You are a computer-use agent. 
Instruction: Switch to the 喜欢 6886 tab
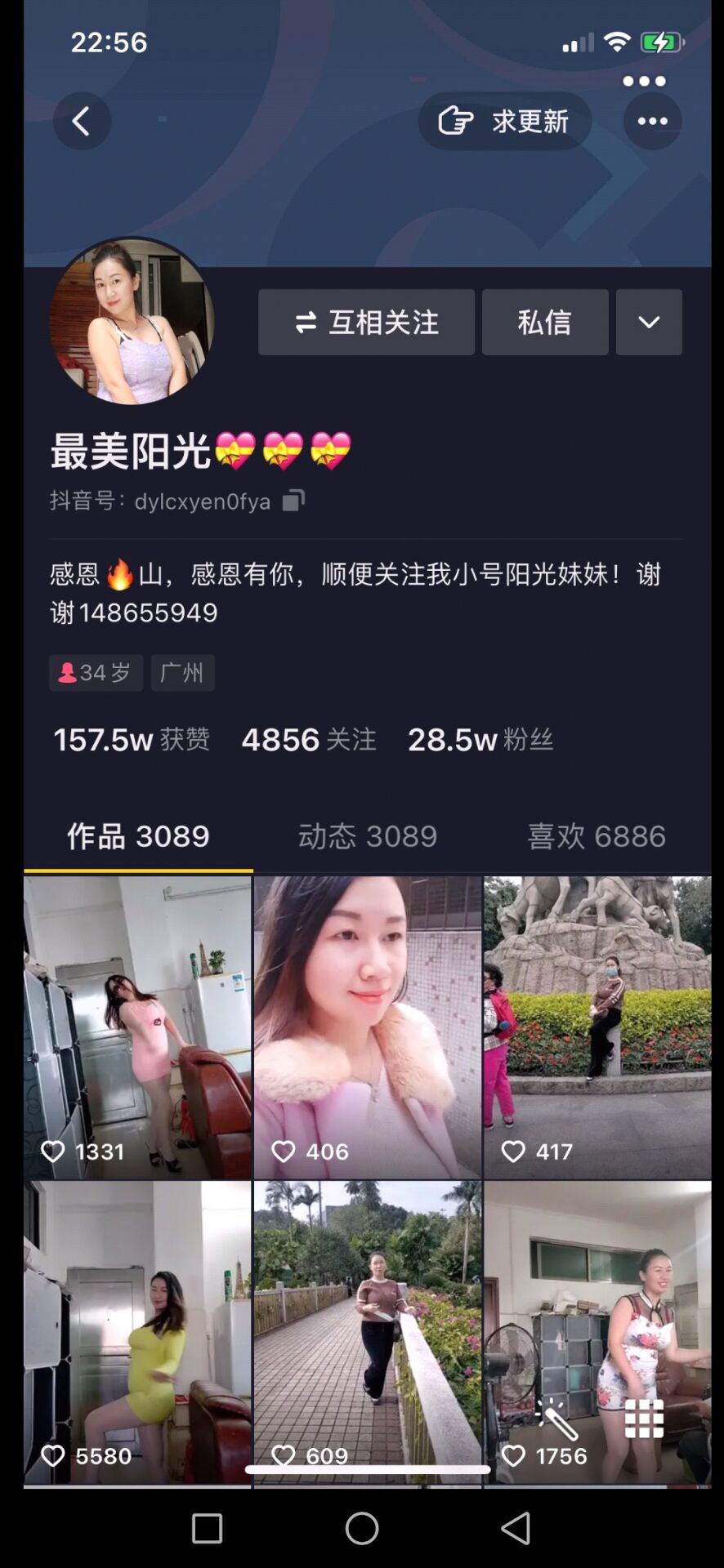[597, 835]
